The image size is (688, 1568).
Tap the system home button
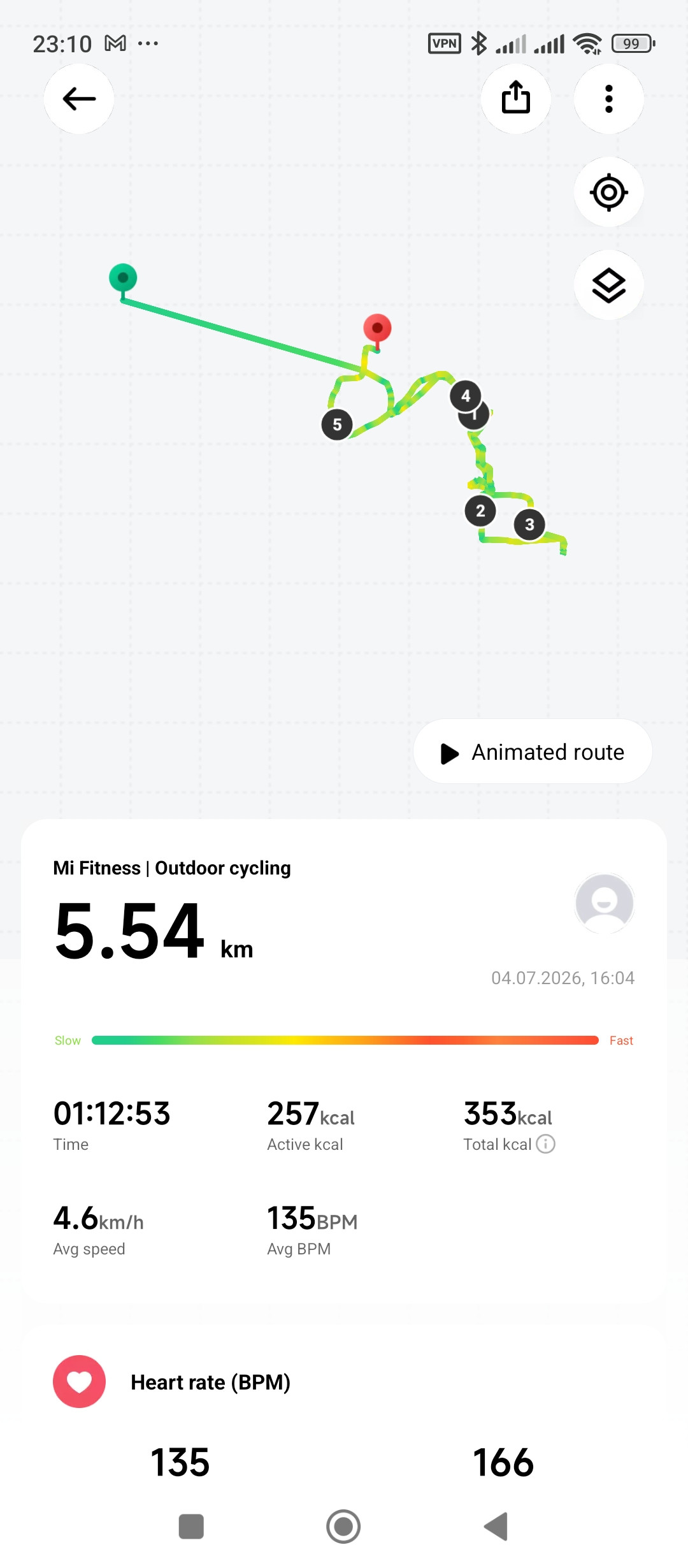click(x=343, y=1527)
